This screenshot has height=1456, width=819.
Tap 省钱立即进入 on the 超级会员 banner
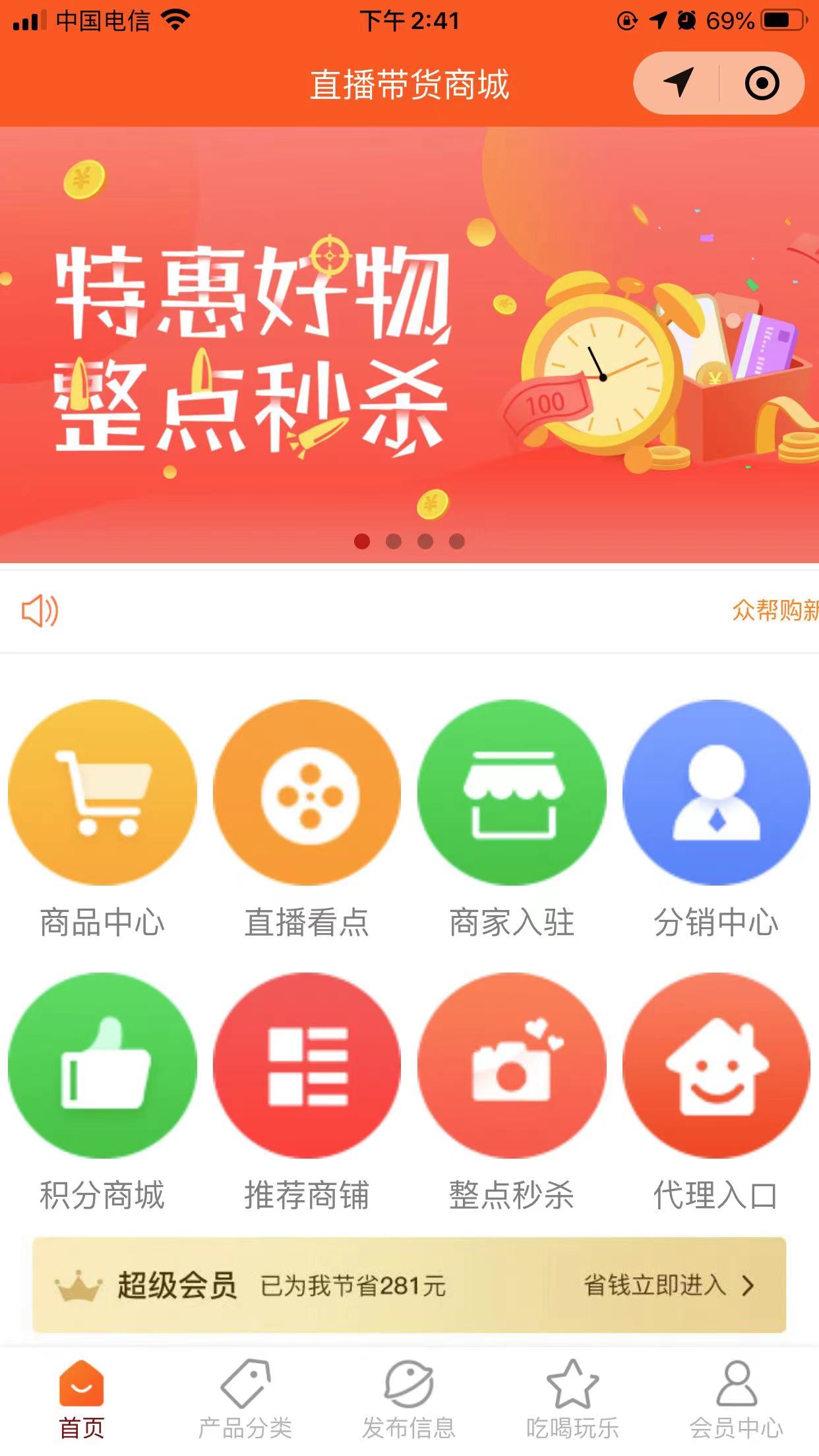[x=667, y=1285]
